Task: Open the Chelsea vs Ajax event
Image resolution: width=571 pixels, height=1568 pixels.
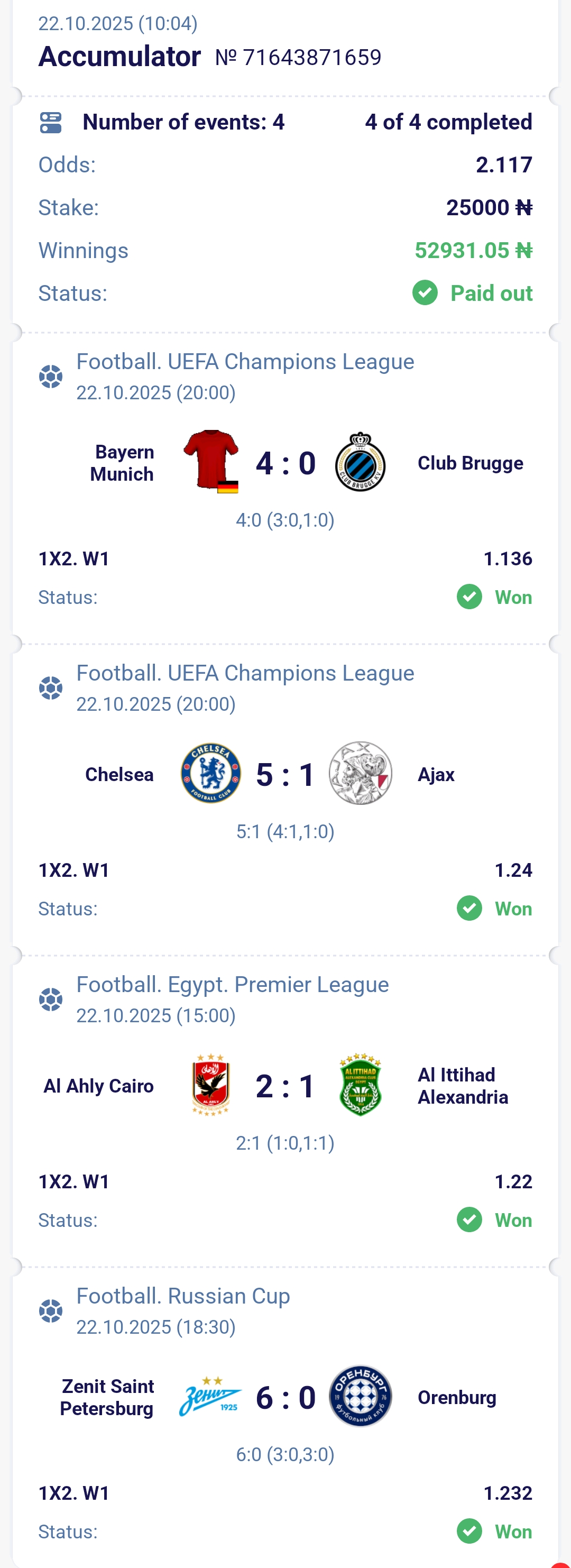Action: pos(285,774)
